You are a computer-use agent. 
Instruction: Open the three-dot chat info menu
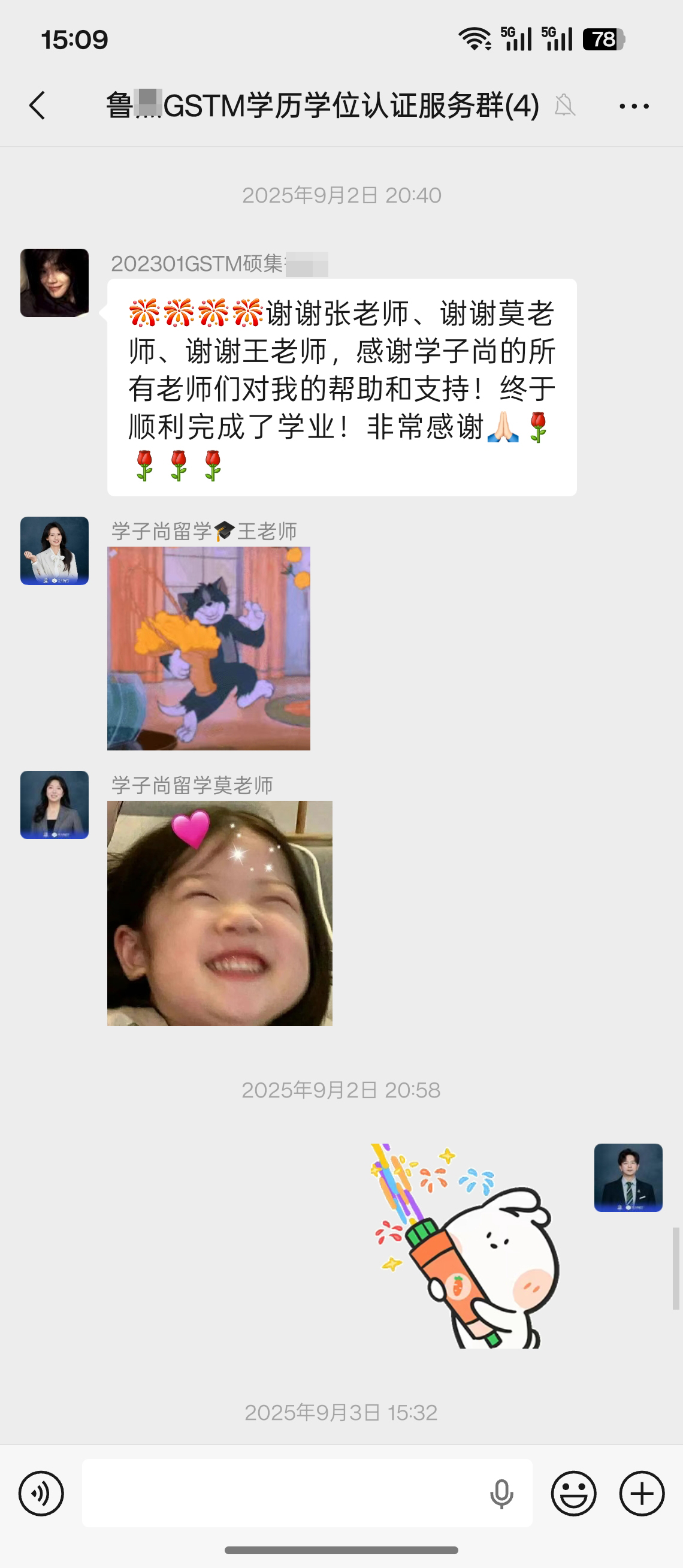tap(634, 106)
